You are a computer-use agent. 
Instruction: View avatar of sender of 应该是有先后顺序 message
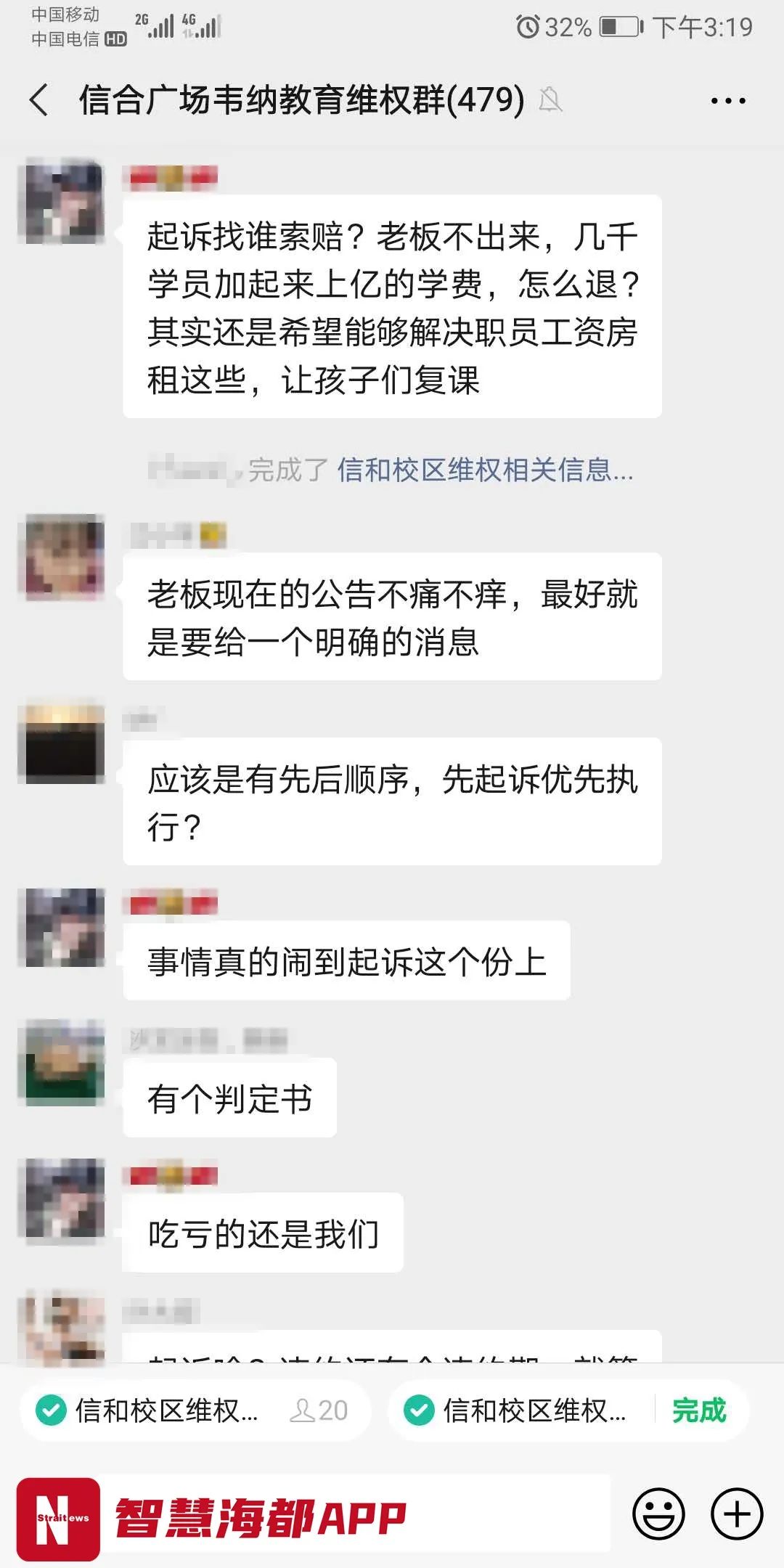pos(65,743)
